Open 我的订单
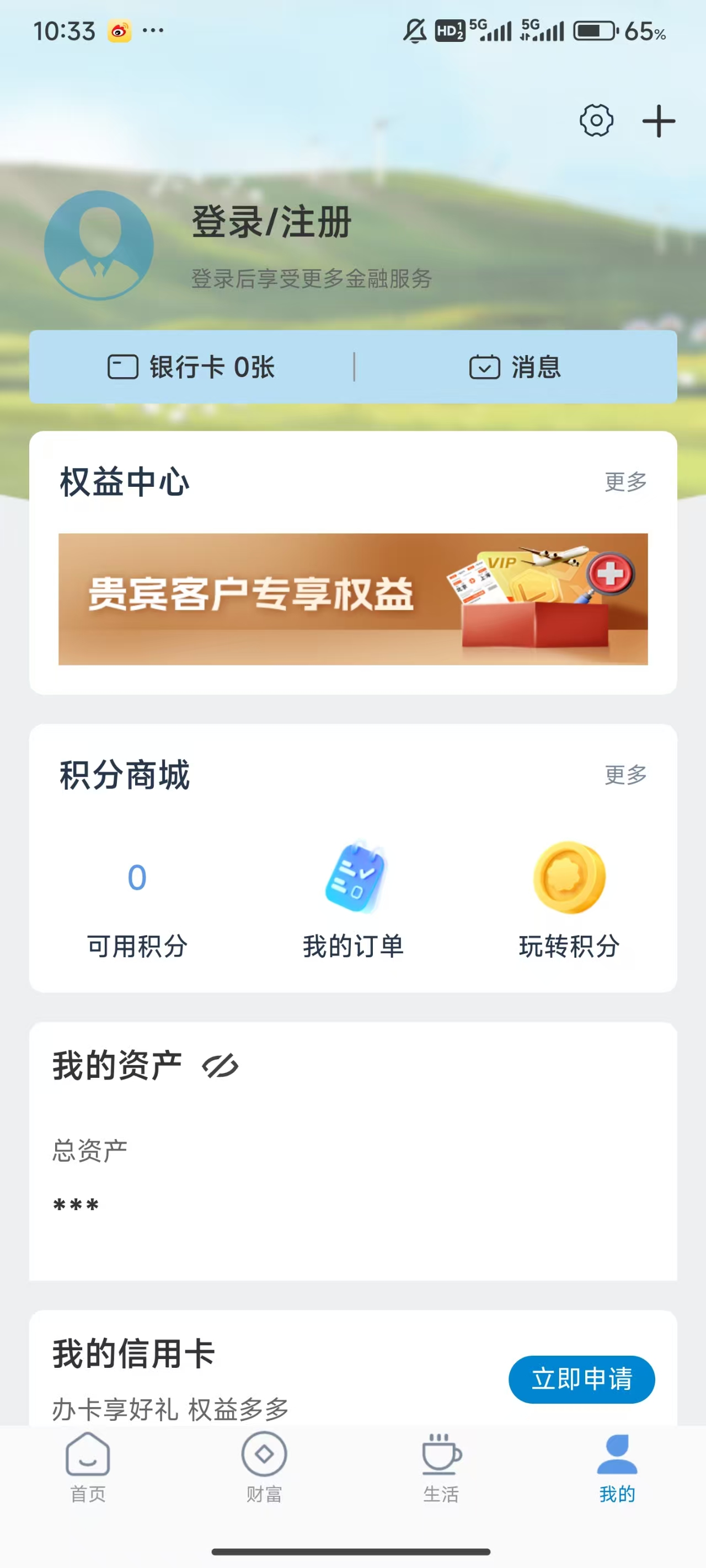The height and width of the screenshot is (1568, 706). coord(354,901)
